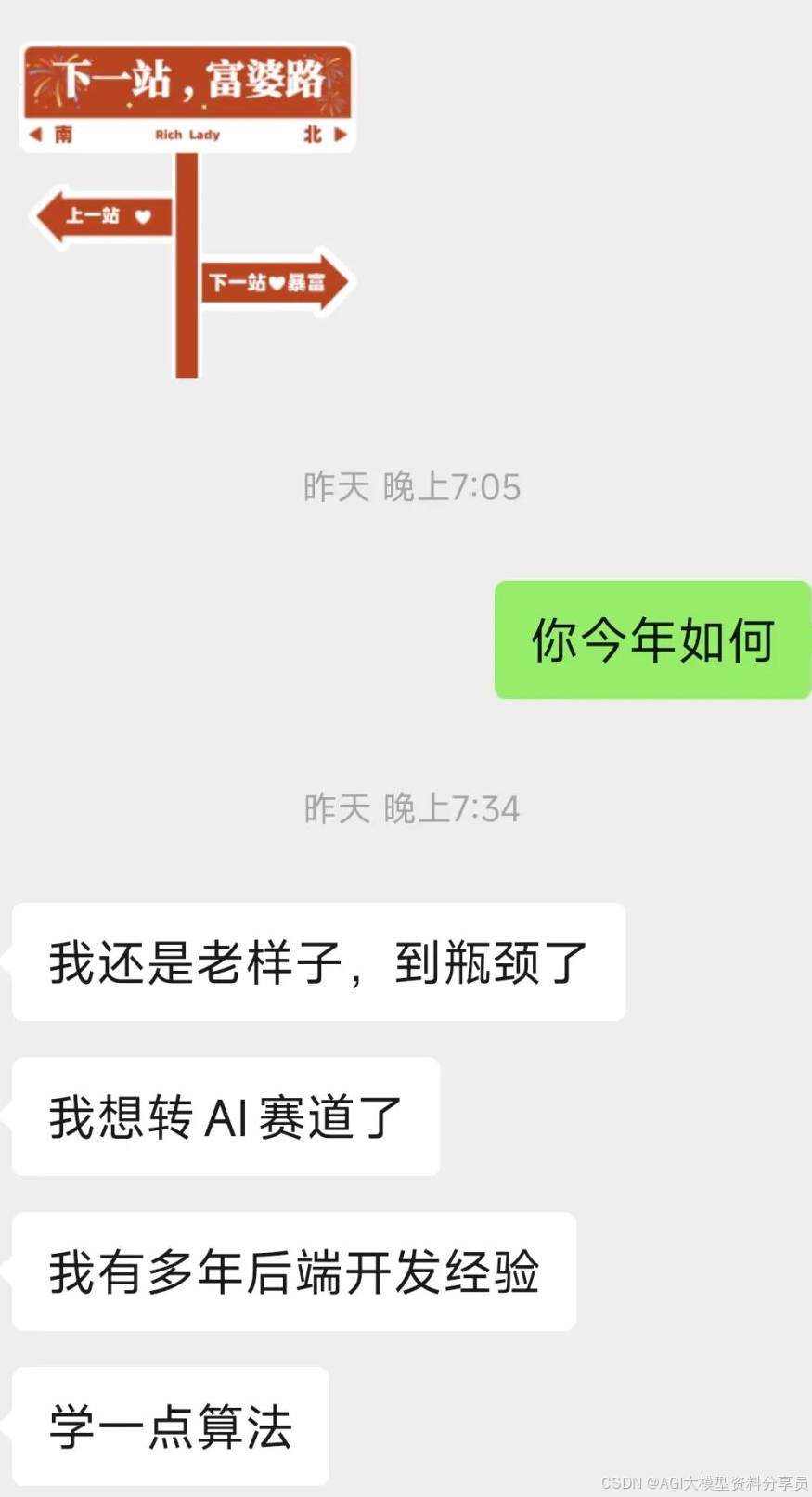Click the heart symbol on the left arrow
Viewport: 812px width, 1497px height.
[141, 218]
